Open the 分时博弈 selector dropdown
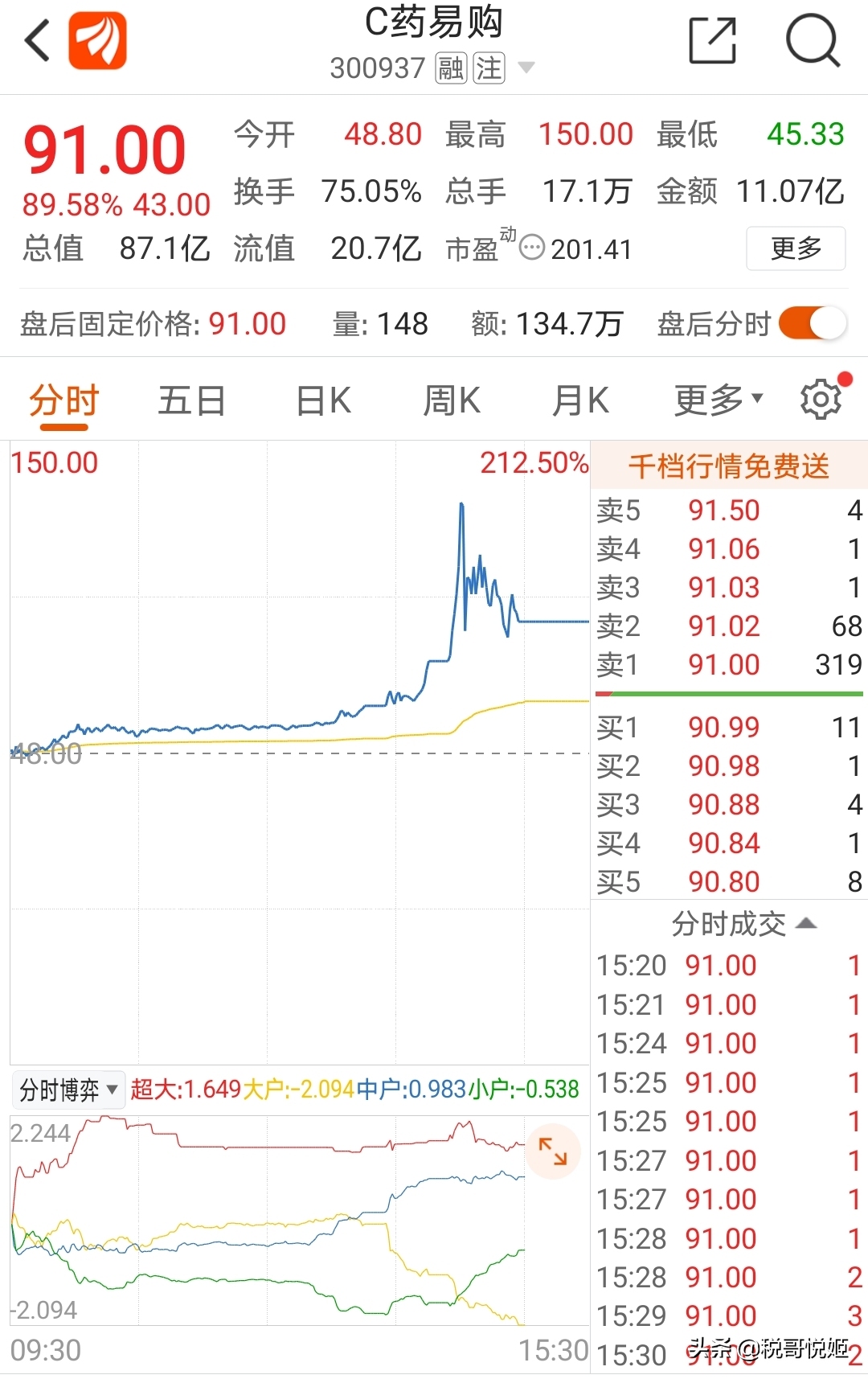The height and width of the screenshot is (1379, 868). tap(68, 1090)
